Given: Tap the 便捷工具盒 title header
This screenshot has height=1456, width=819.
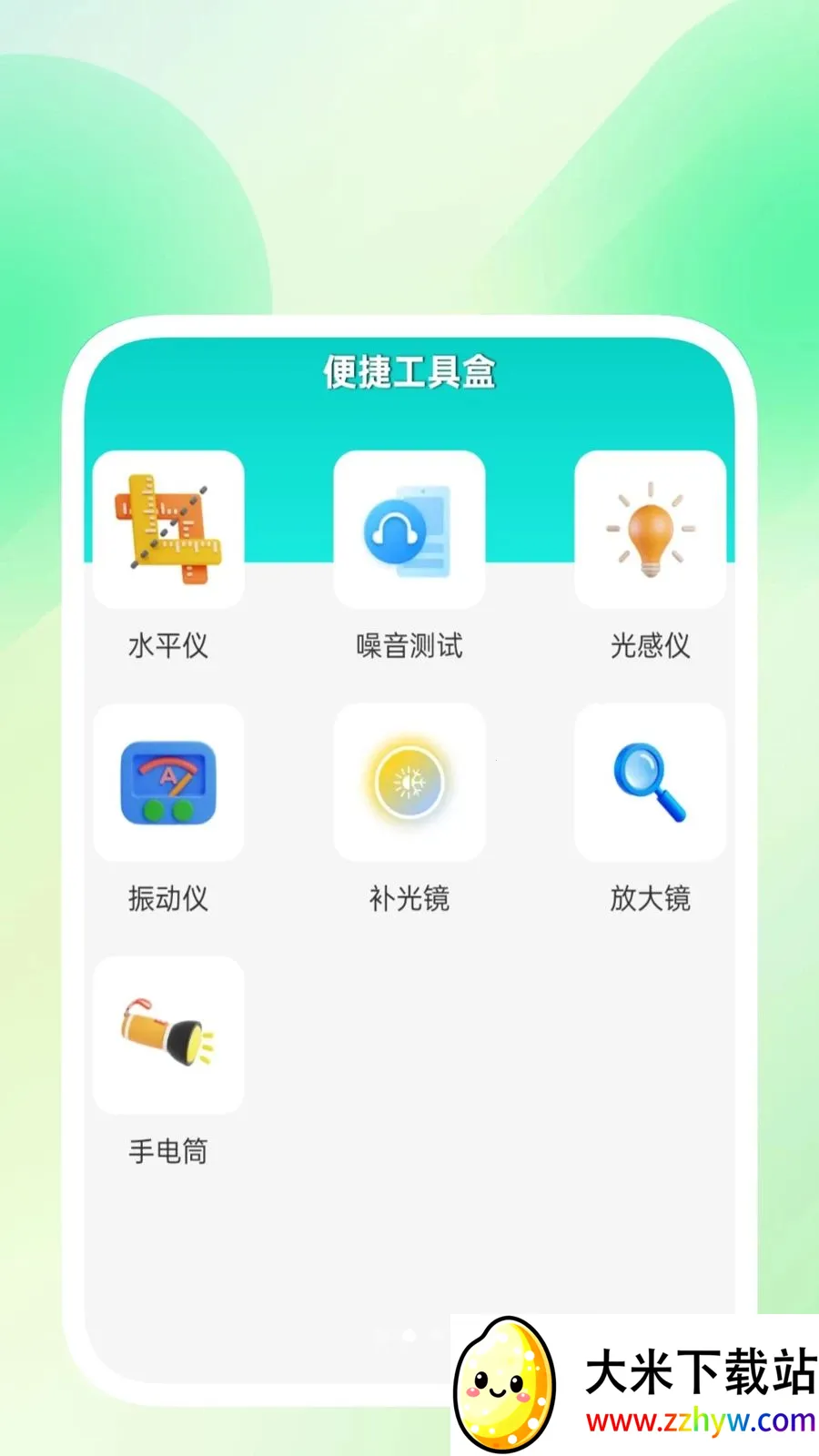Looking at the screenshot, I should (409, 371).
